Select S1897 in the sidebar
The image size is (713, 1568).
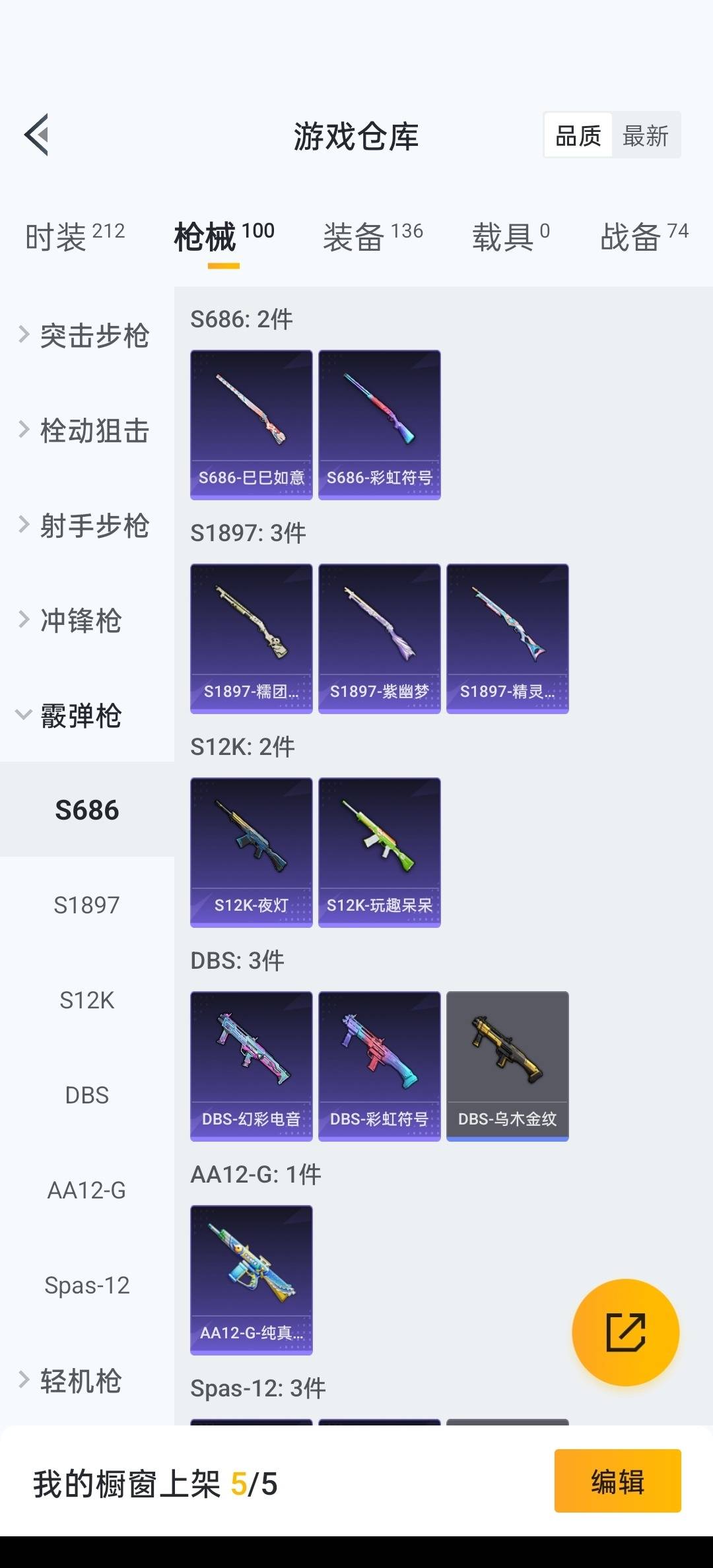click(x=86, y=905)
